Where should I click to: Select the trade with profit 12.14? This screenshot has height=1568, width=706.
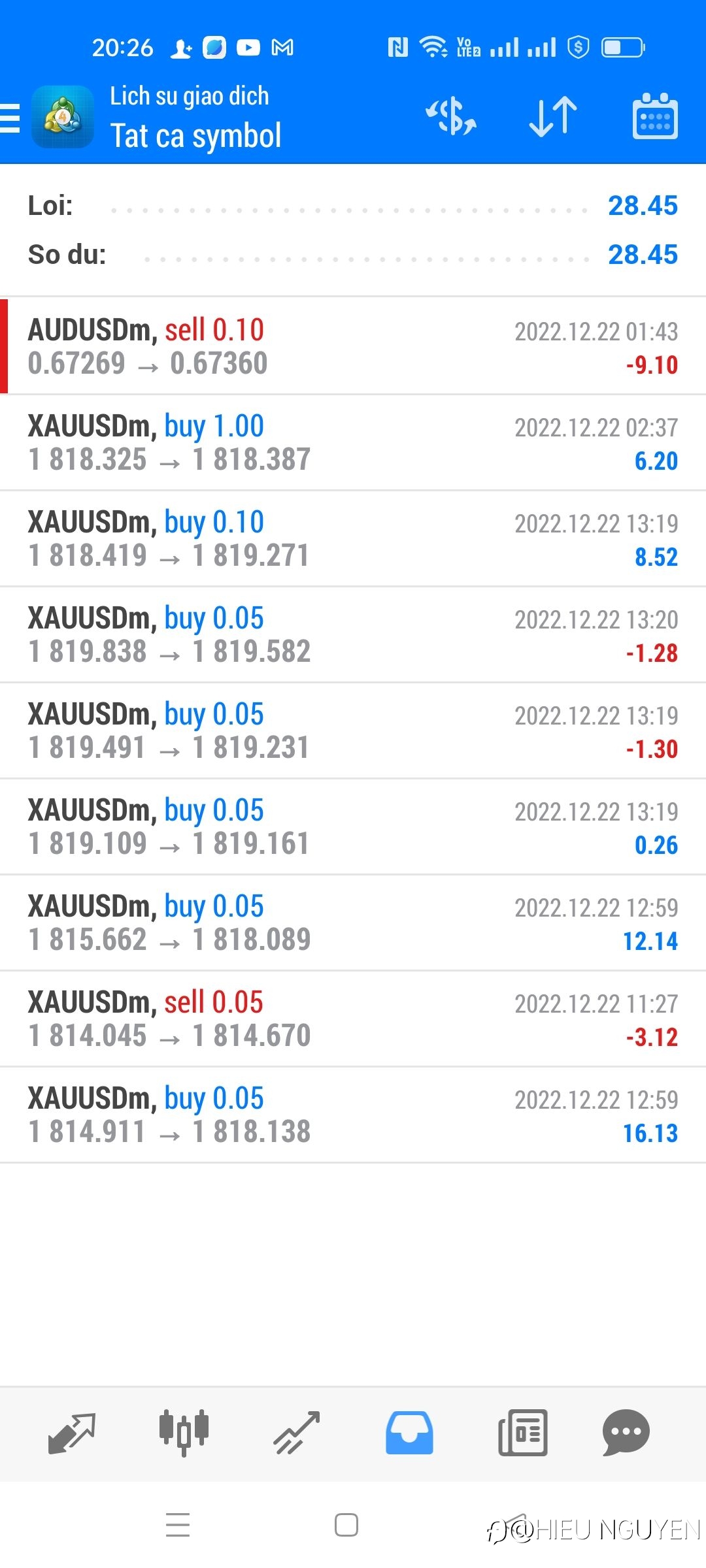tap(353, 923)
